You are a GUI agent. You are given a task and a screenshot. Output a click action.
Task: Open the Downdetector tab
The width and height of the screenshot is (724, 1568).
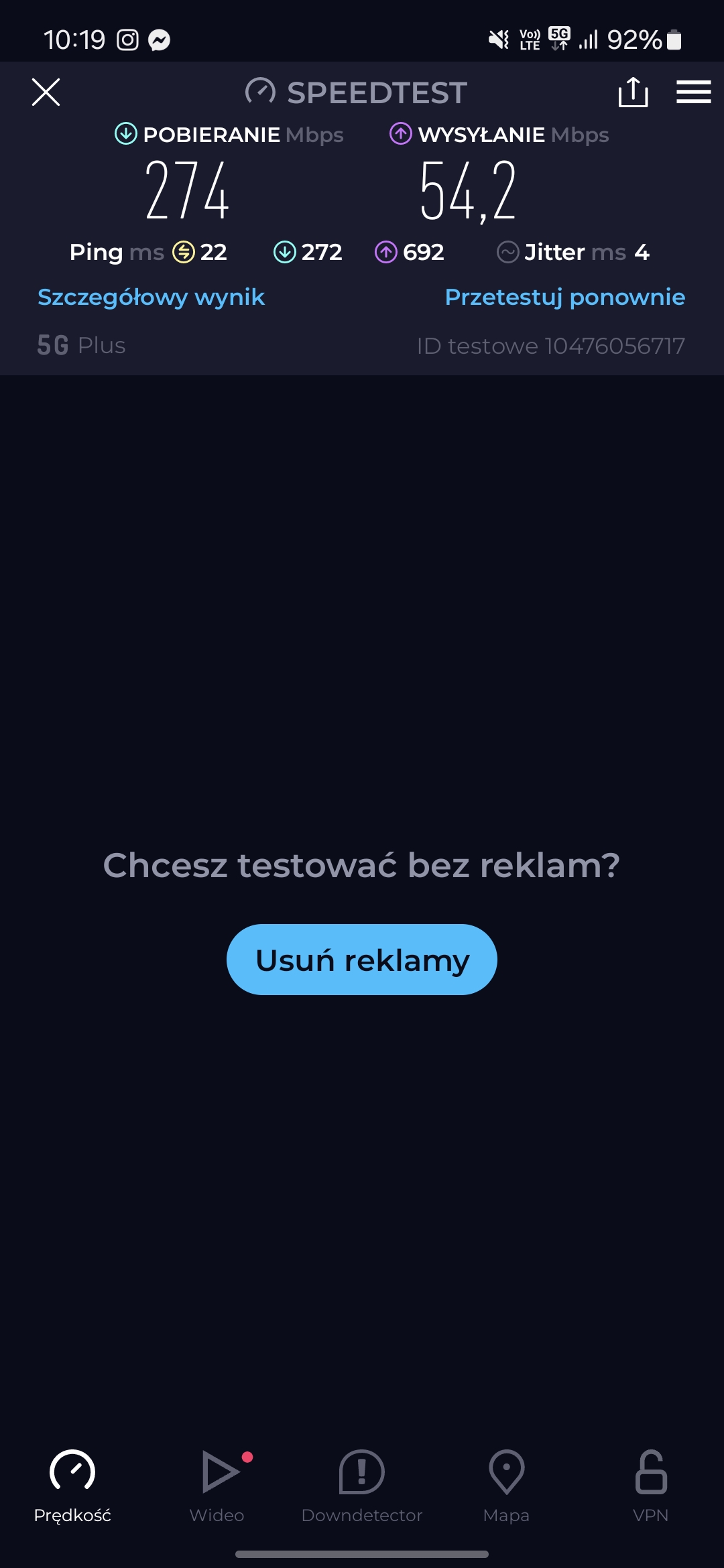click(x=362, y=1485)
